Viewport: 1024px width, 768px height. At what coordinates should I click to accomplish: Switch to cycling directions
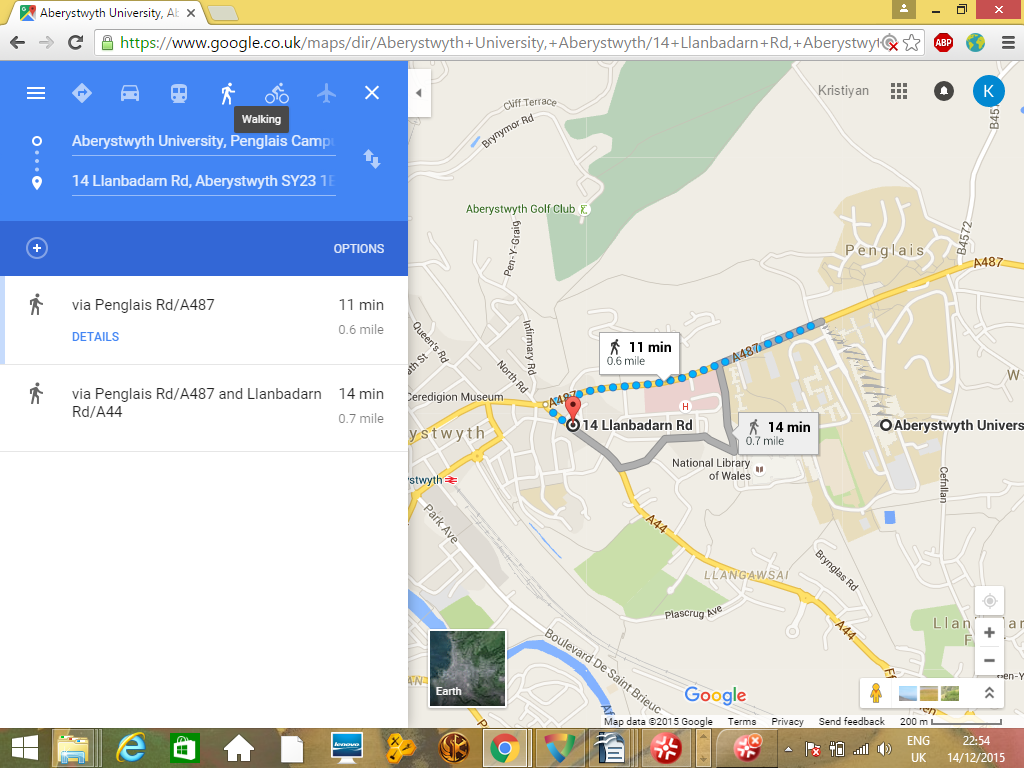click(277, 93)
